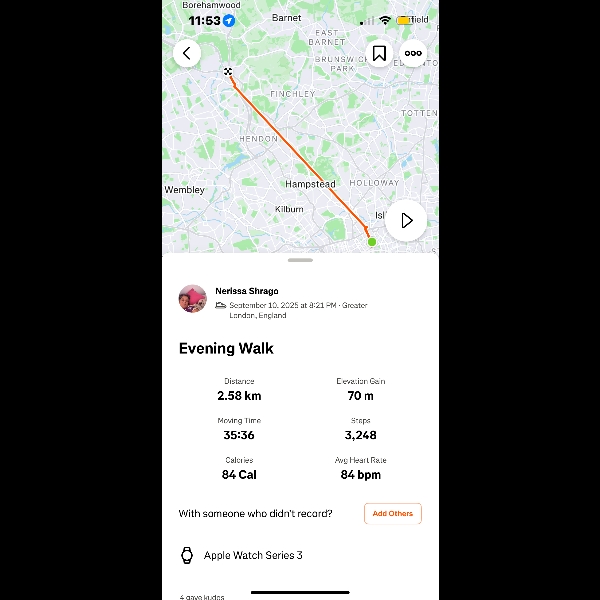600x600 pixels.
Task: Tap the Add Others button
Action: click(392, 514)
